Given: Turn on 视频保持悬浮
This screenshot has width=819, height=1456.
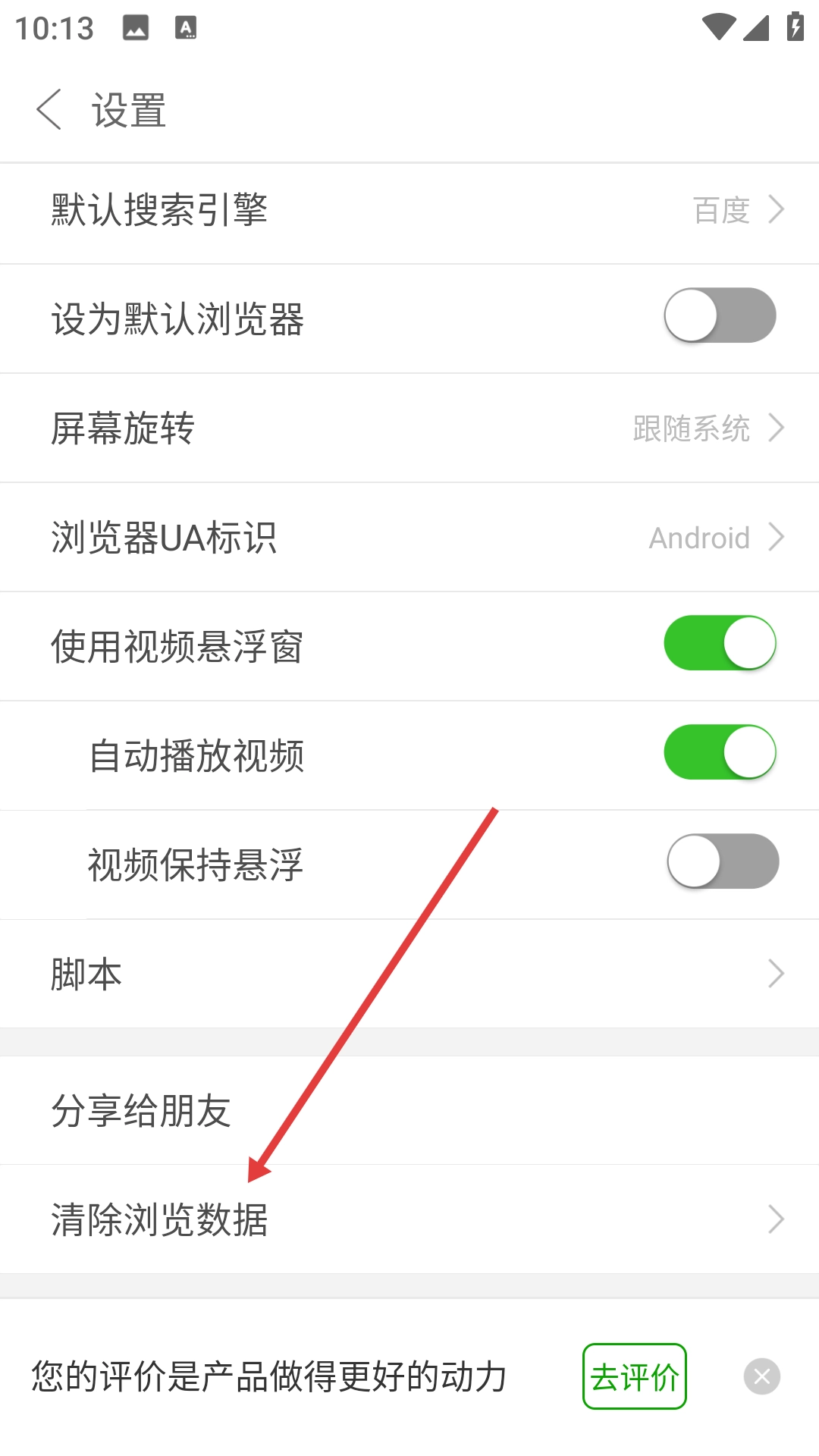Looking at the screenshot, I should point(722,861).
